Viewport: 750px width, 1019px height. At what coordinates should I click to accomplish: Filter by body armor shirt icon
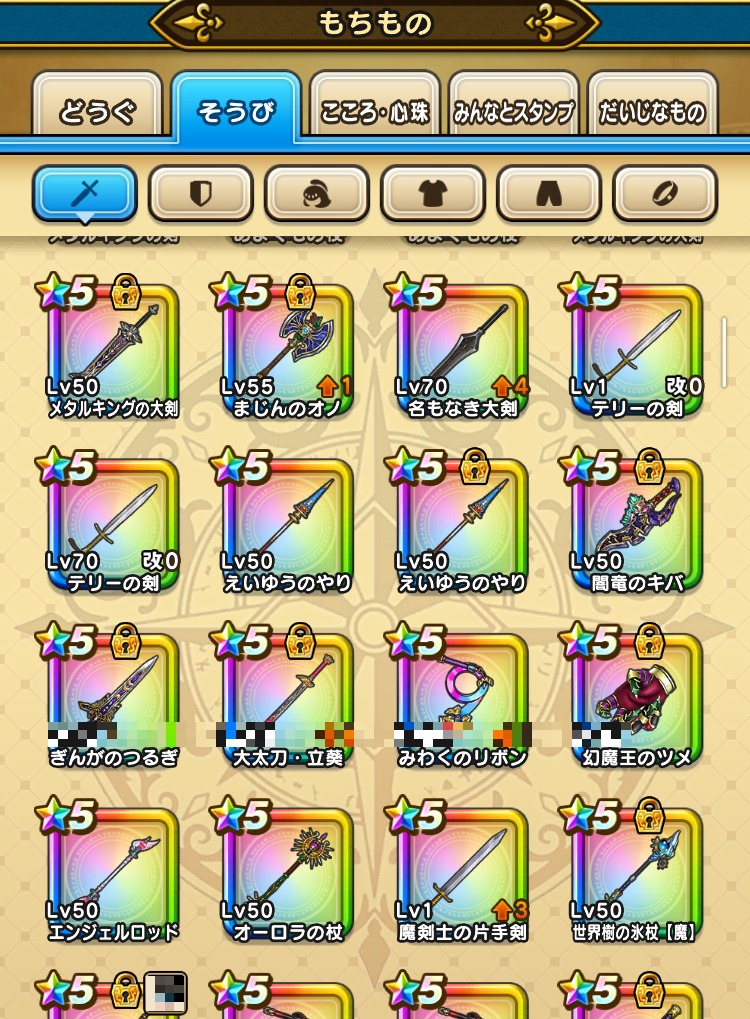tap(433, 193)
